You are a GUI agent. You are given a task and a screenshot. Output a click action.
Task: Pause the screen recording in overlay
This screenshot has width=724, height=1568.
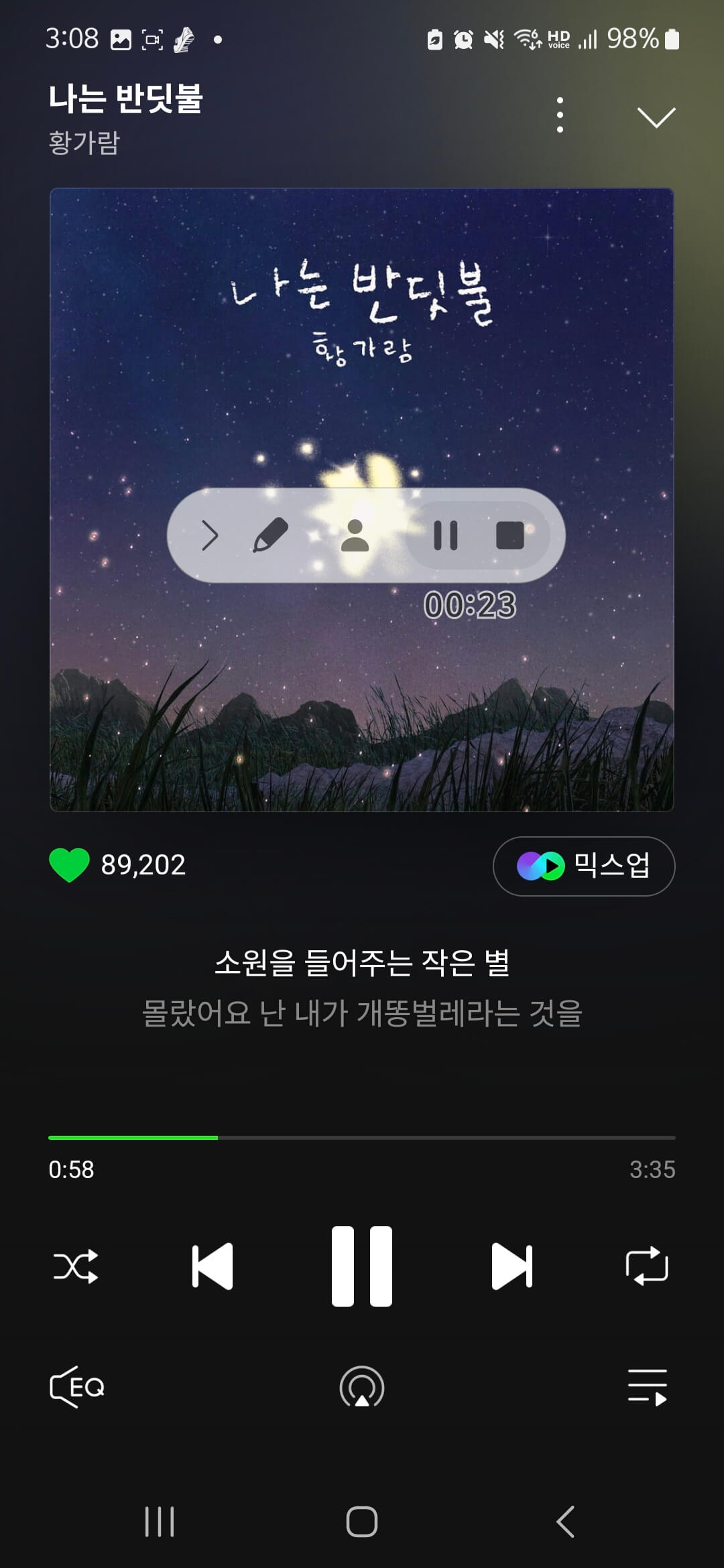point(446,534)
